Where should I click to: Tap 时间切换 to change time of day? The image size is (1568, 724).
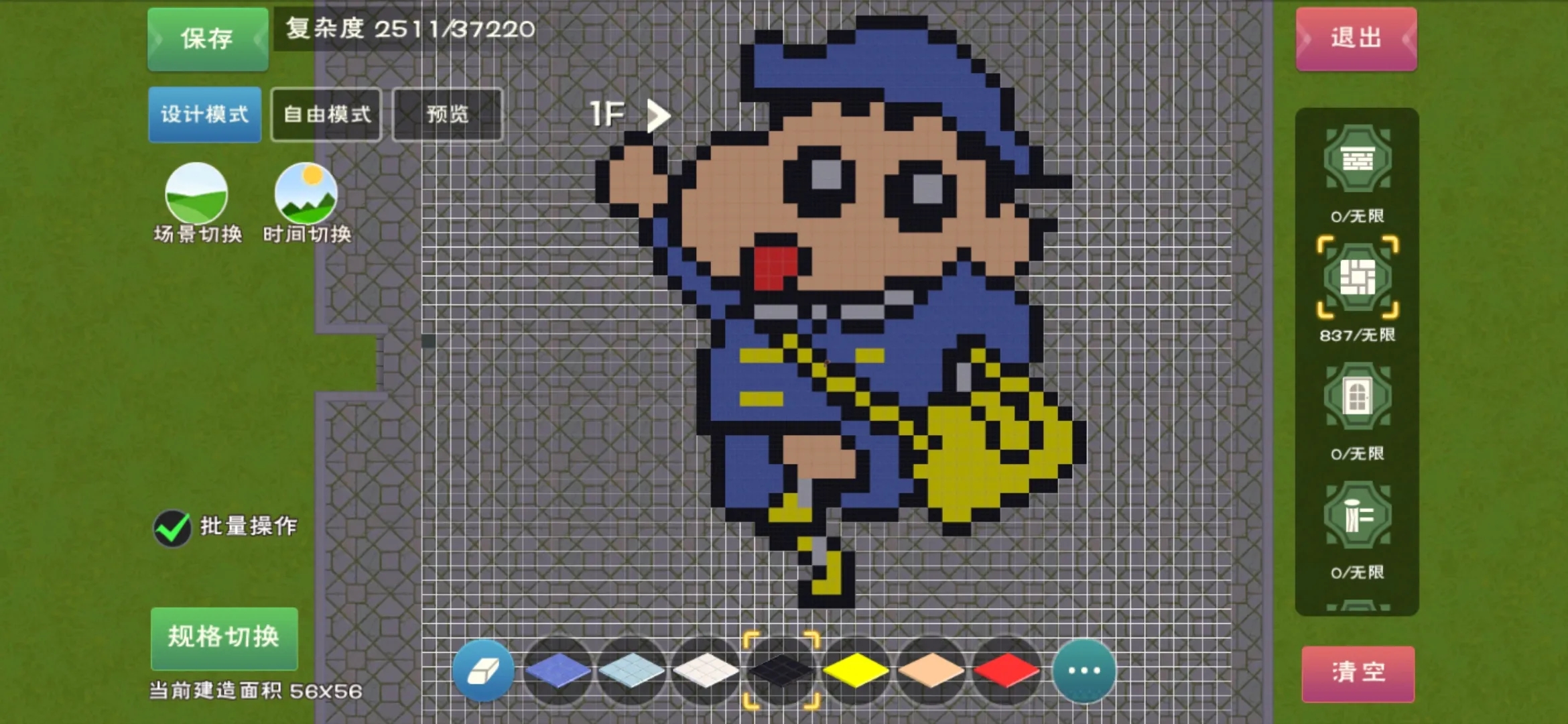[x=306, y=194]
